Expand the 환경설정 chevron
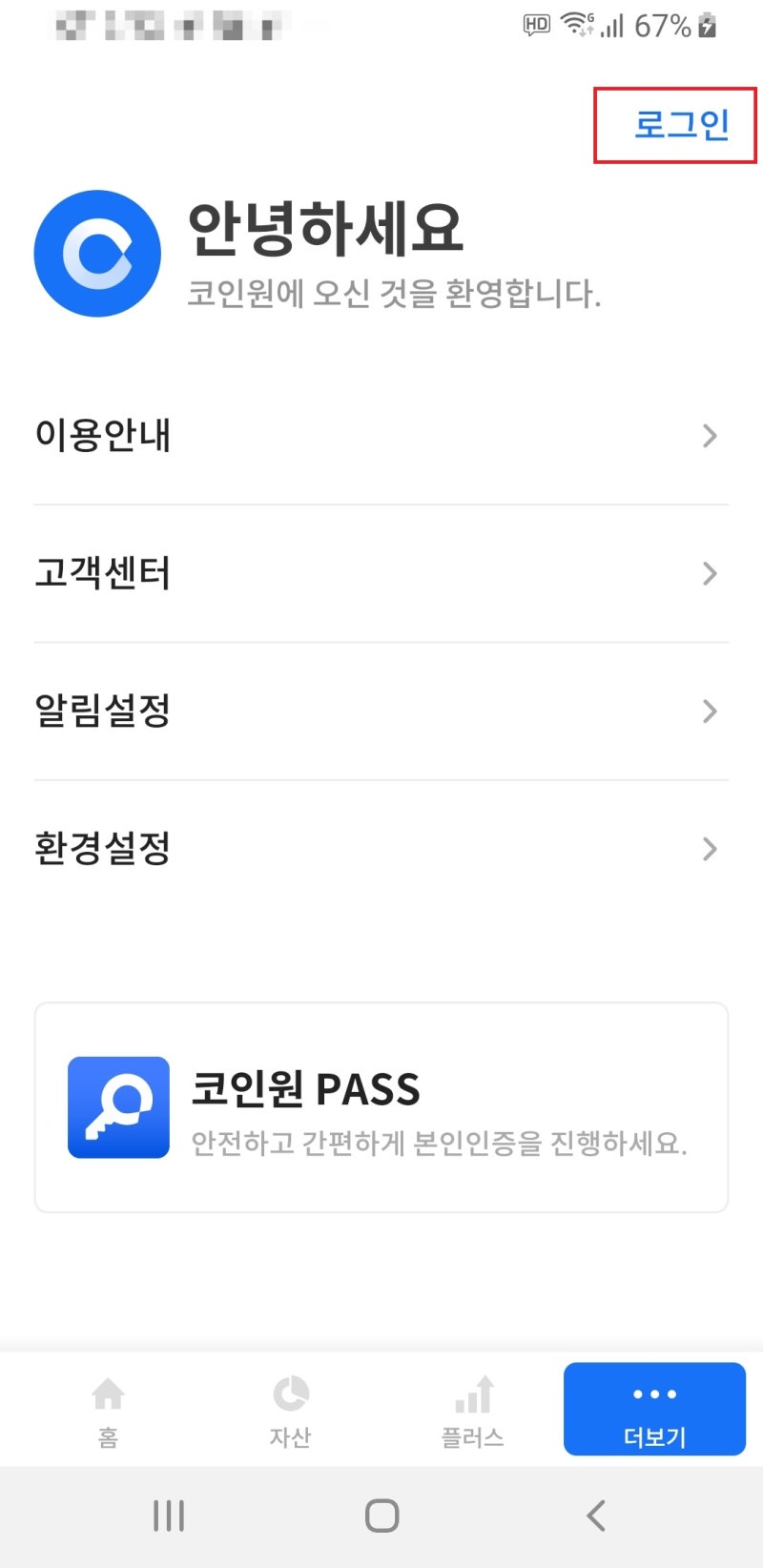This screenshot has height=1568, width=763. pyautogui.click(x=709, y=848)
